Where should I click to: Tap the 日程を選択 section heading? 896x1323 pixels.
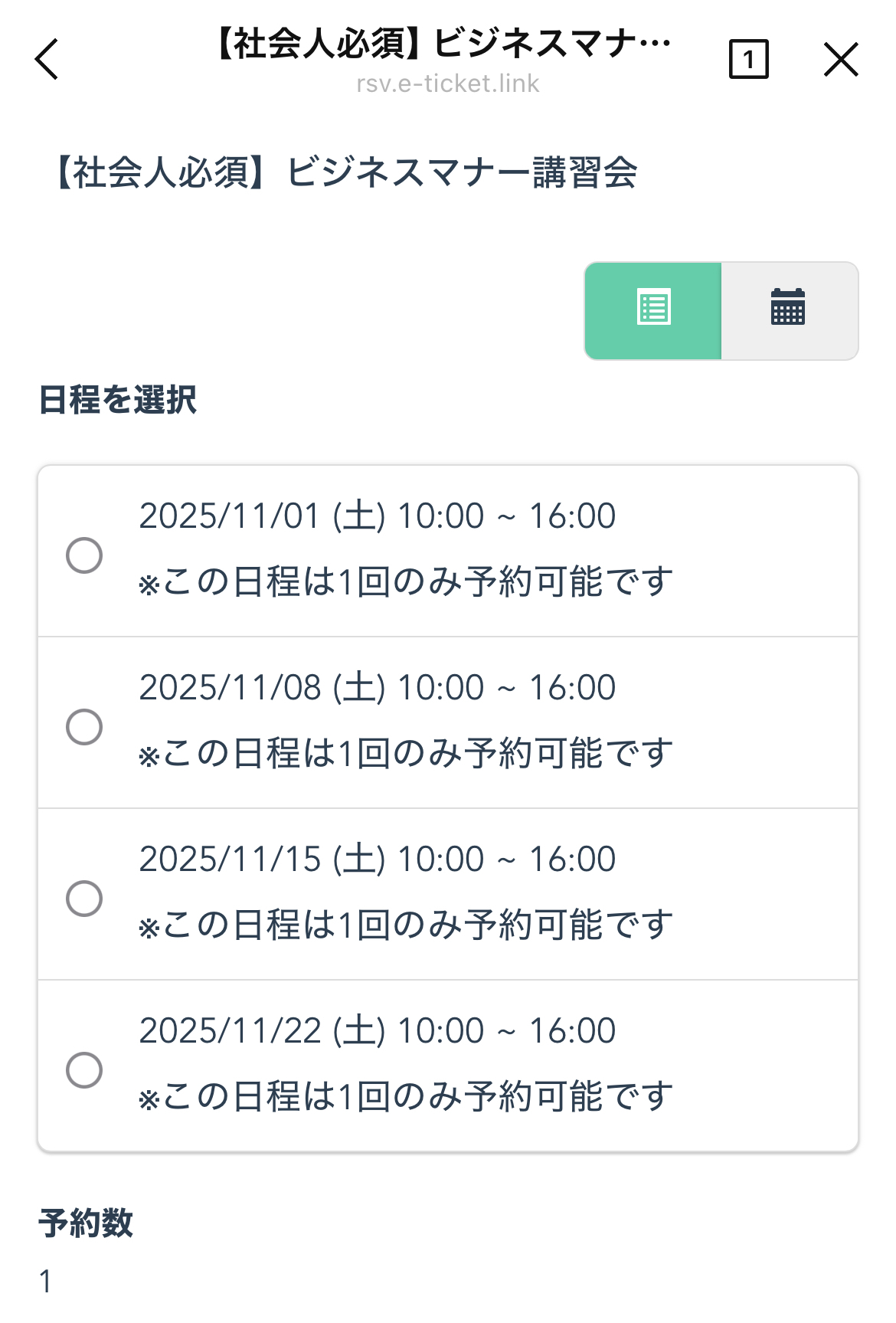click(119, 398)
